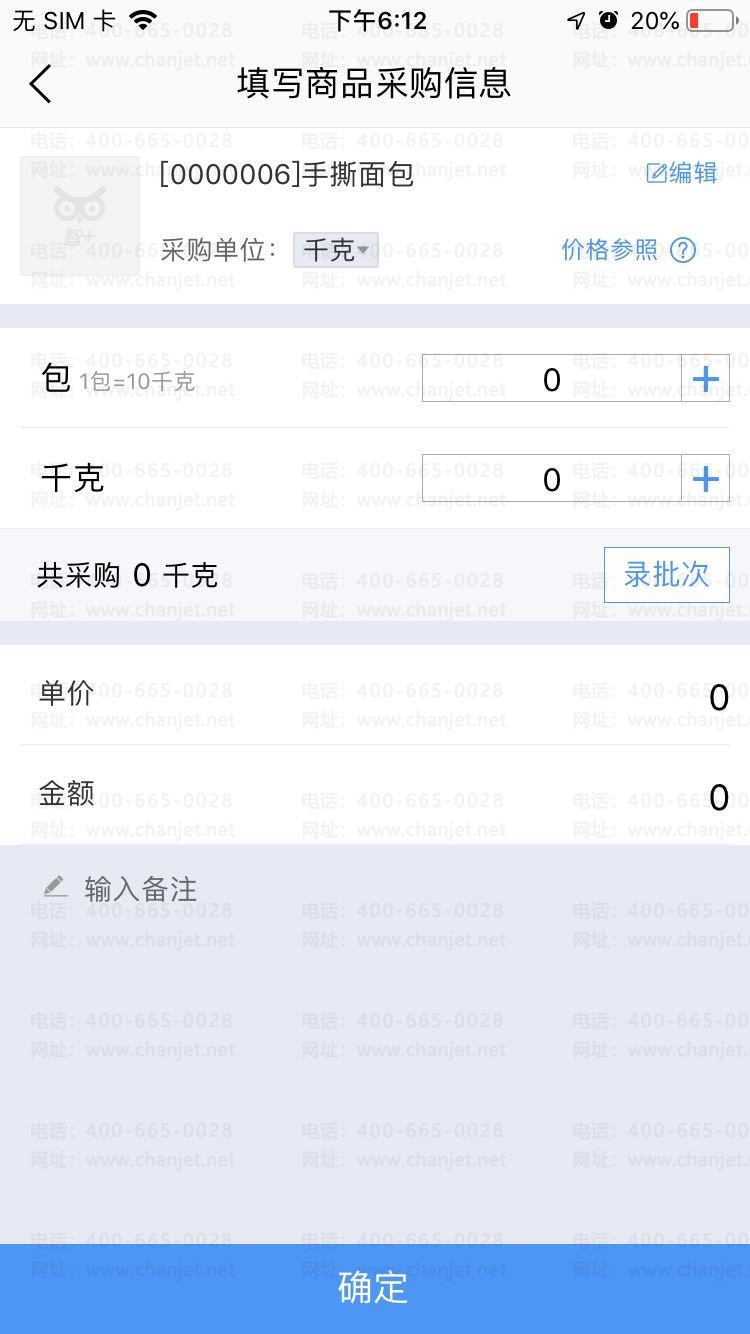Increase the 包 quantity with plus
This screenshot has height=1334, width=750.
(x=705, y=379)
